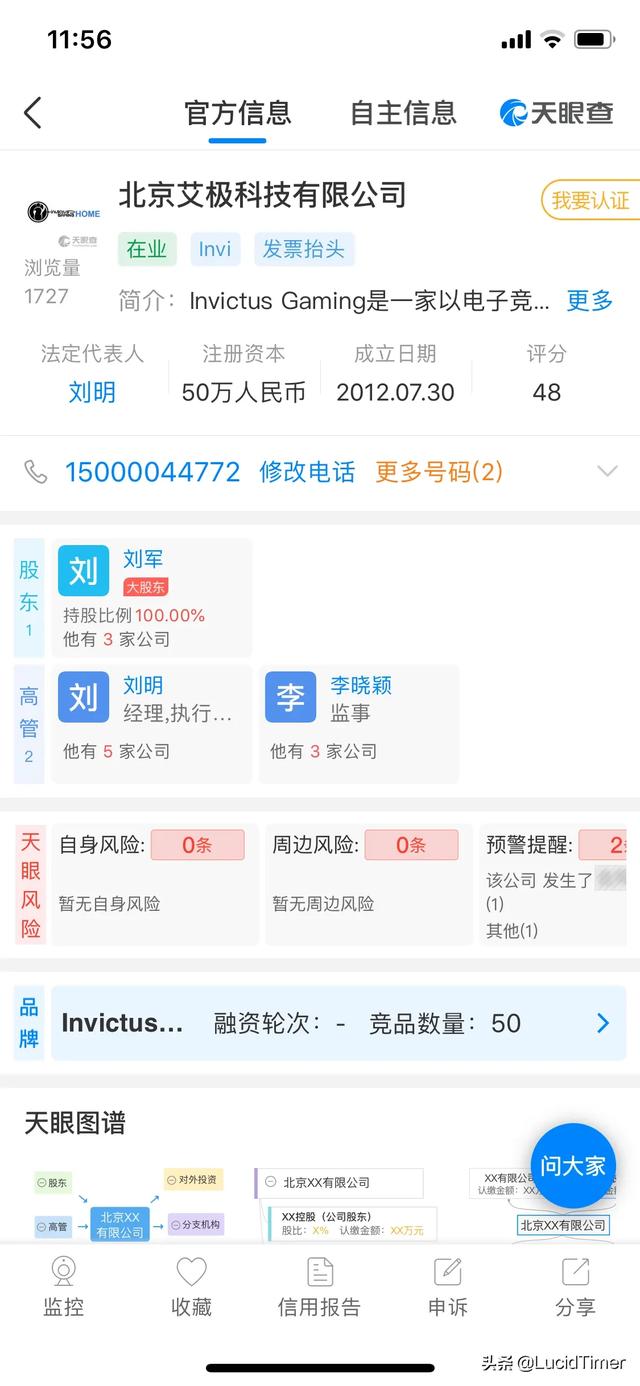Open the 周边风险 card
This screenshot has width=640, height=1386.
click(366, 885)
